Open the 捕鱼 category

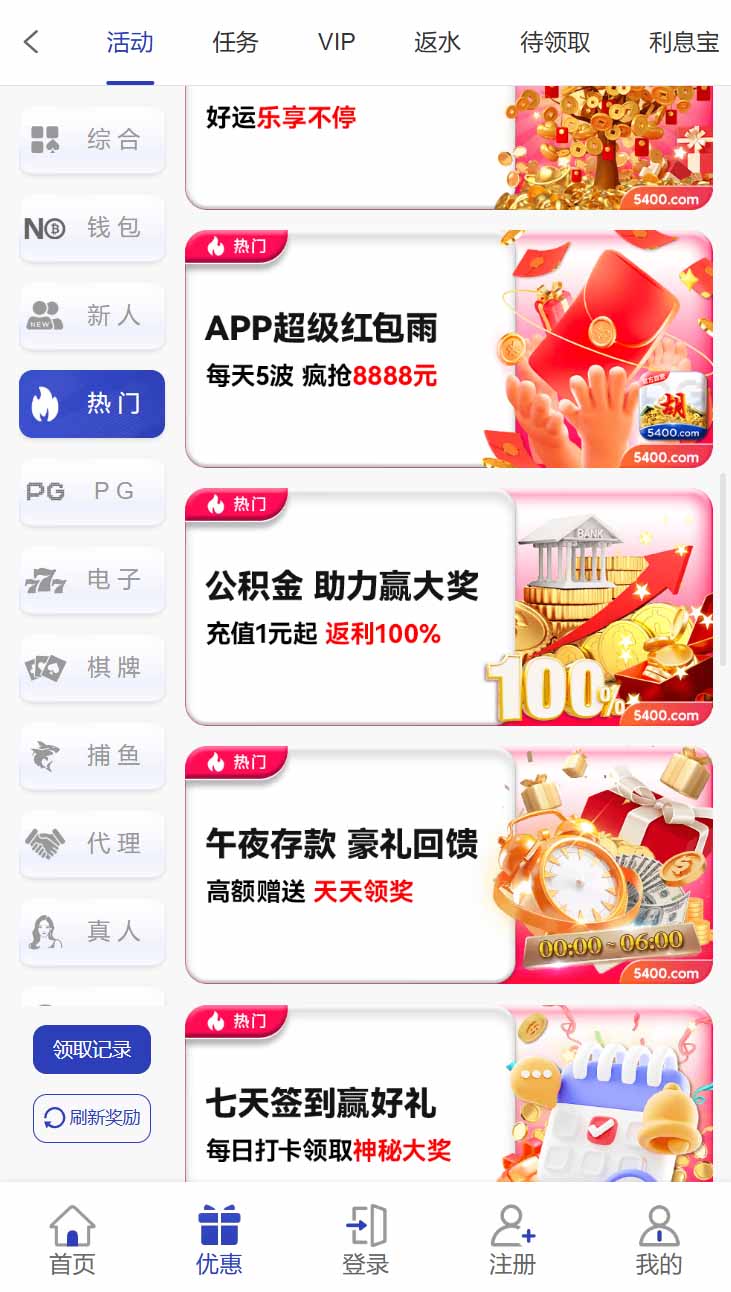[92, 756]
